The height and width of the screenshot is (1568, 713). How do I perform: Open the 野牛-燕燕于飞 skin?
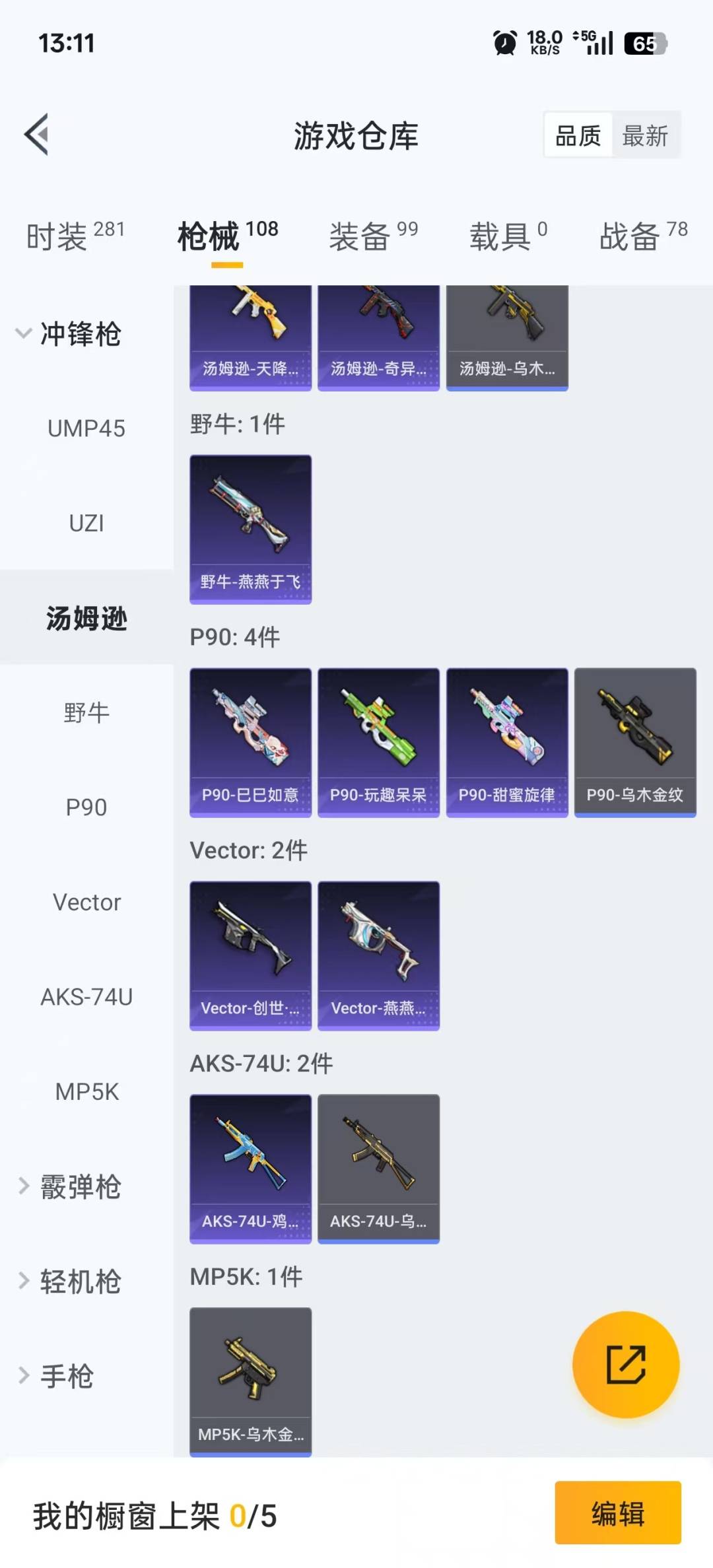(250, 529)
